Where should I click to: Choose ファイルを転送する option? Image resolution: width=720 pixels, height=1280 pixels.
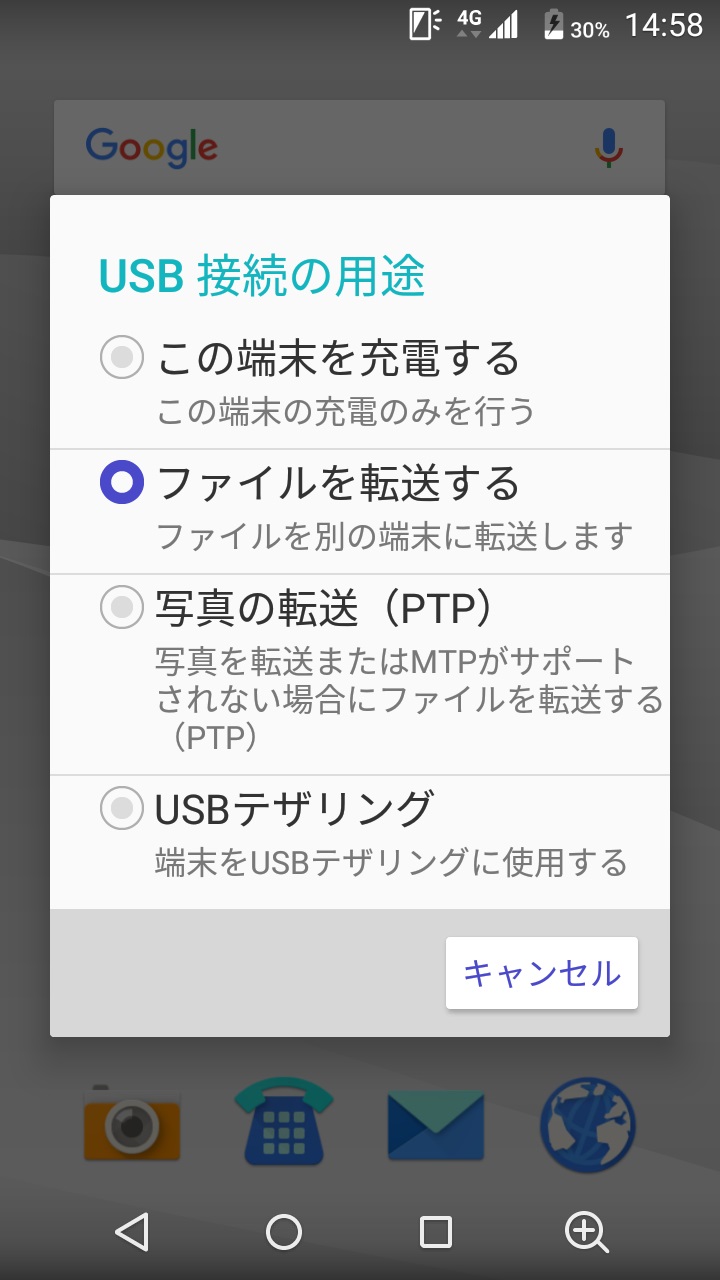coord(122,483)
